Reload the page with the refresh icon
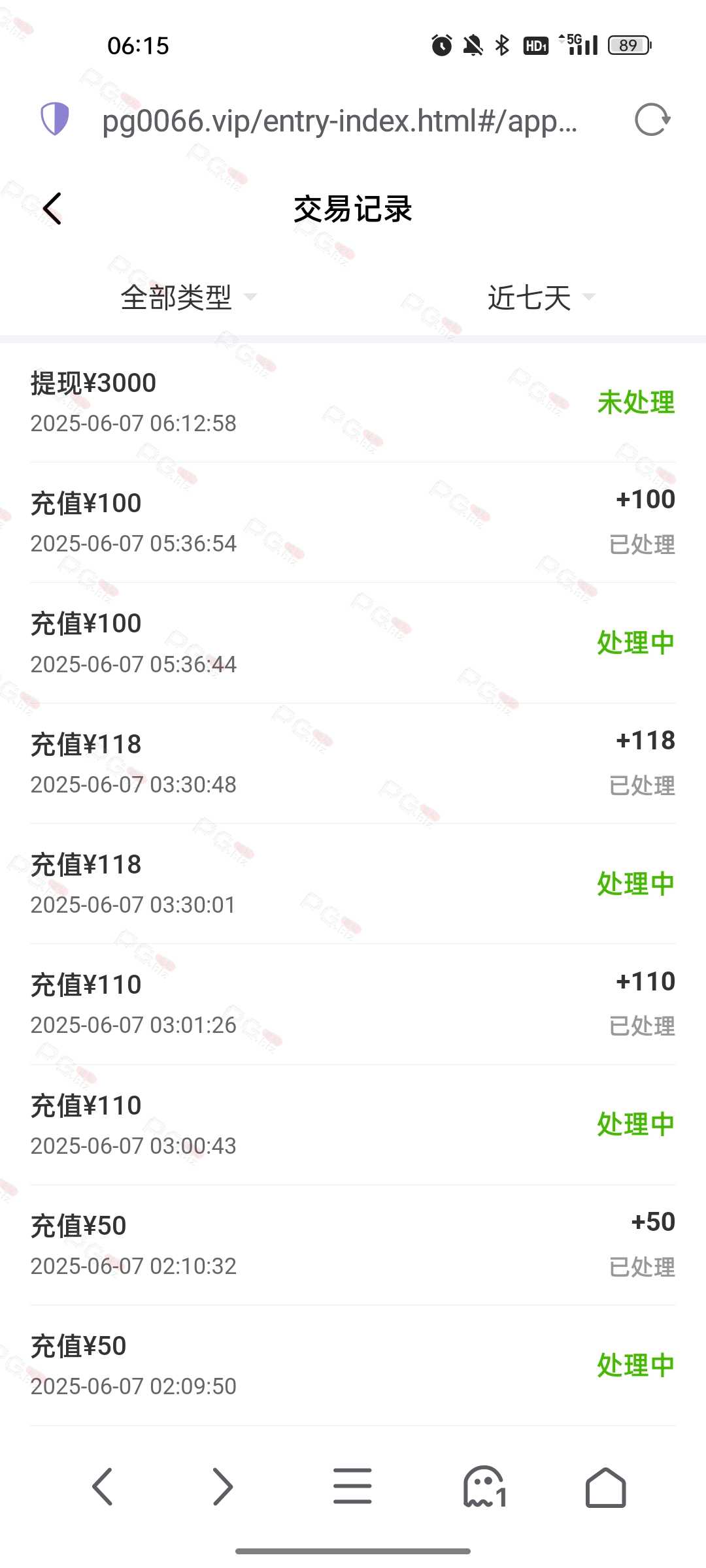 [x=652, y=120]
